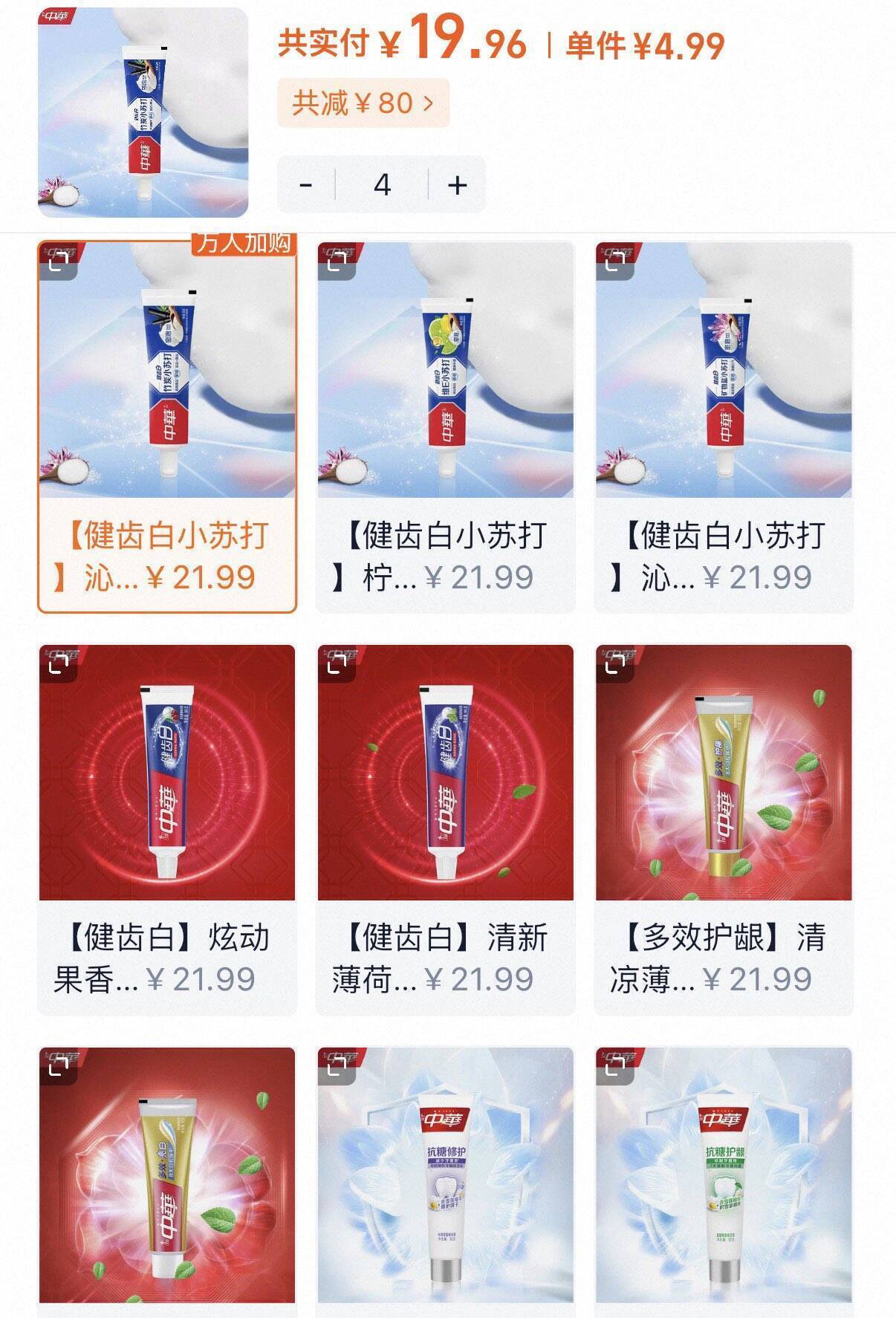Select the 抗糖护龈 toothpaste option
896x1318 pixels.
723,1181
